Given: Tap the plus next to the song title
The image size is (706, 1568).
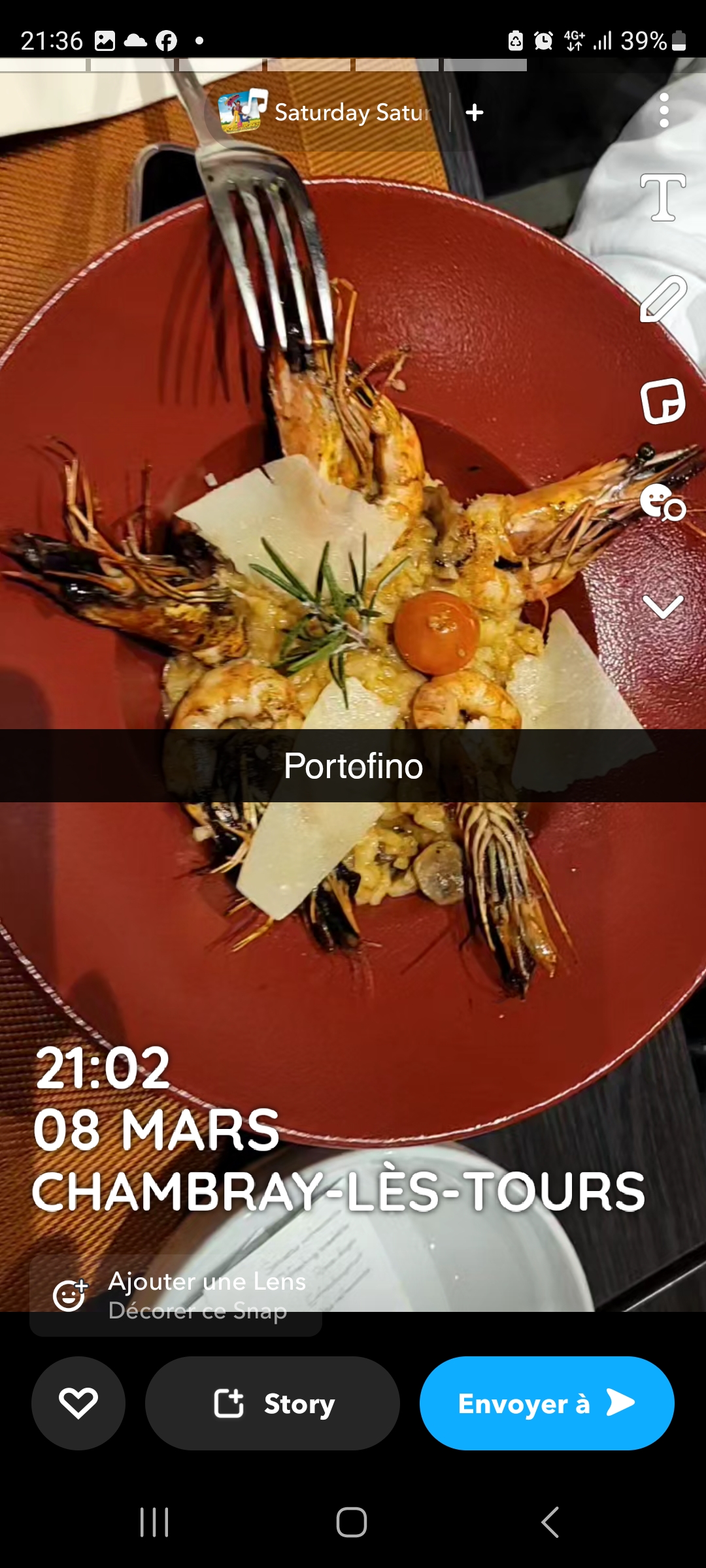Looking at the screenshot, I should pyautogui.click(x=475, y=112).
